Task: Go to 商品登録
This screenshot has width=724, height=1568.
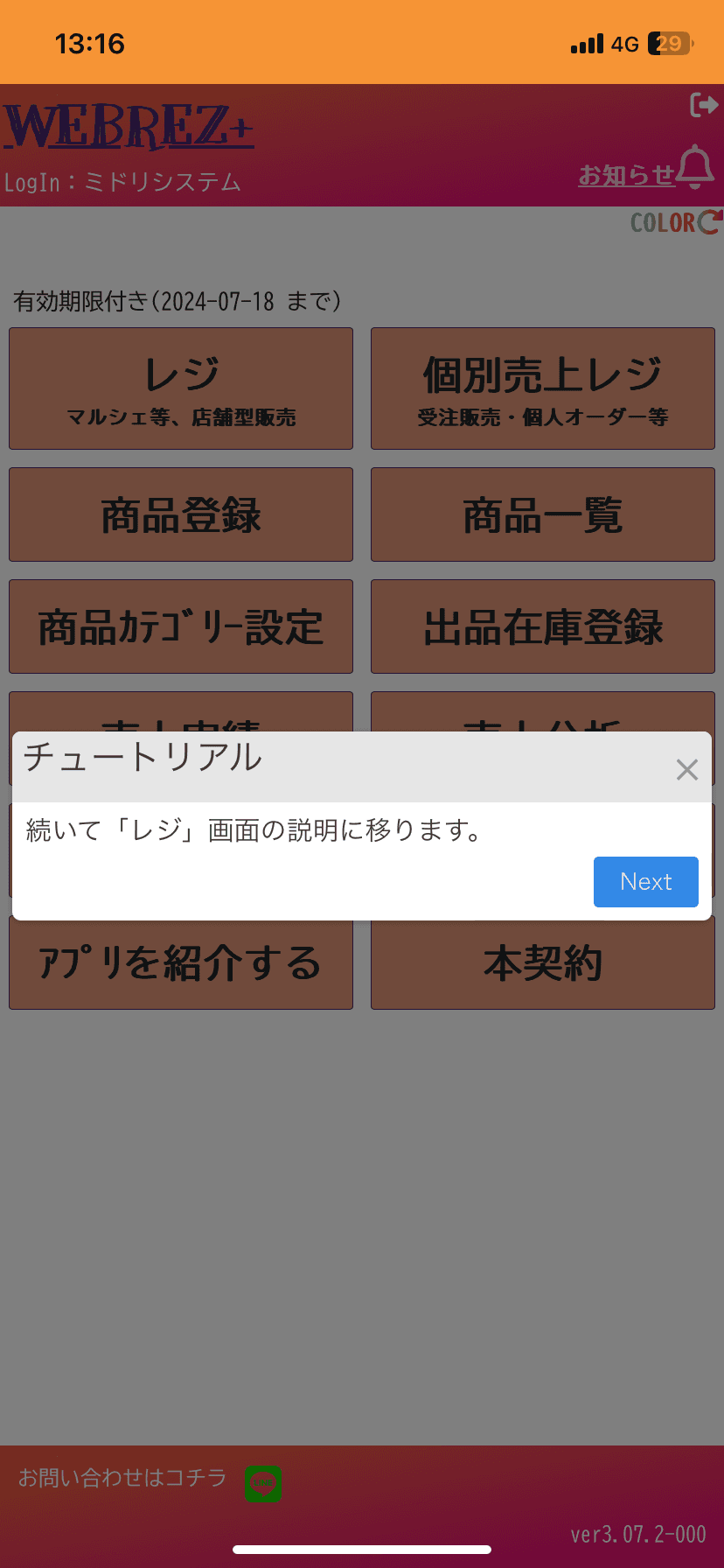Action: 181,514
